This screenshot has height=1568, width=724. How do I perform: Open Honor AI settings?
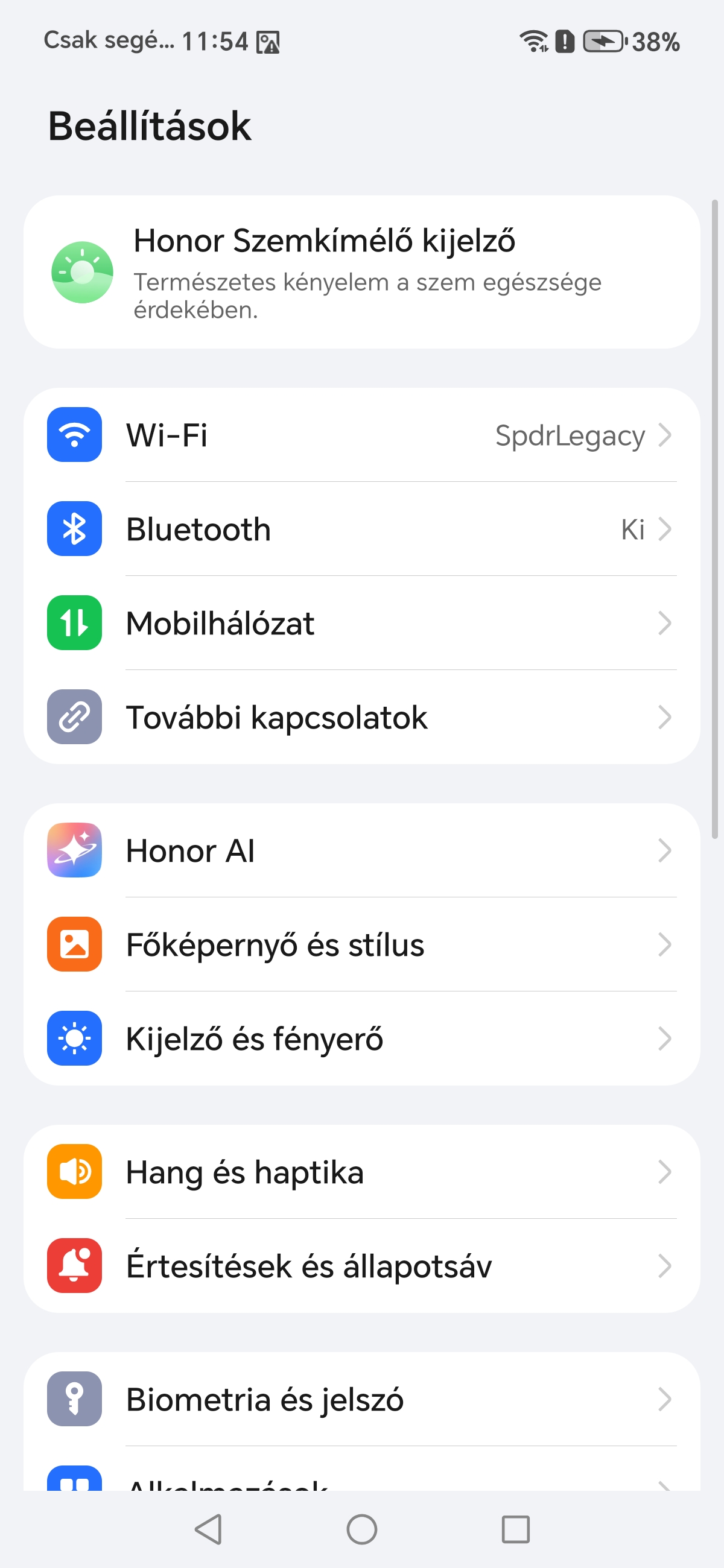pyautogui.click(x=361, y=850)
